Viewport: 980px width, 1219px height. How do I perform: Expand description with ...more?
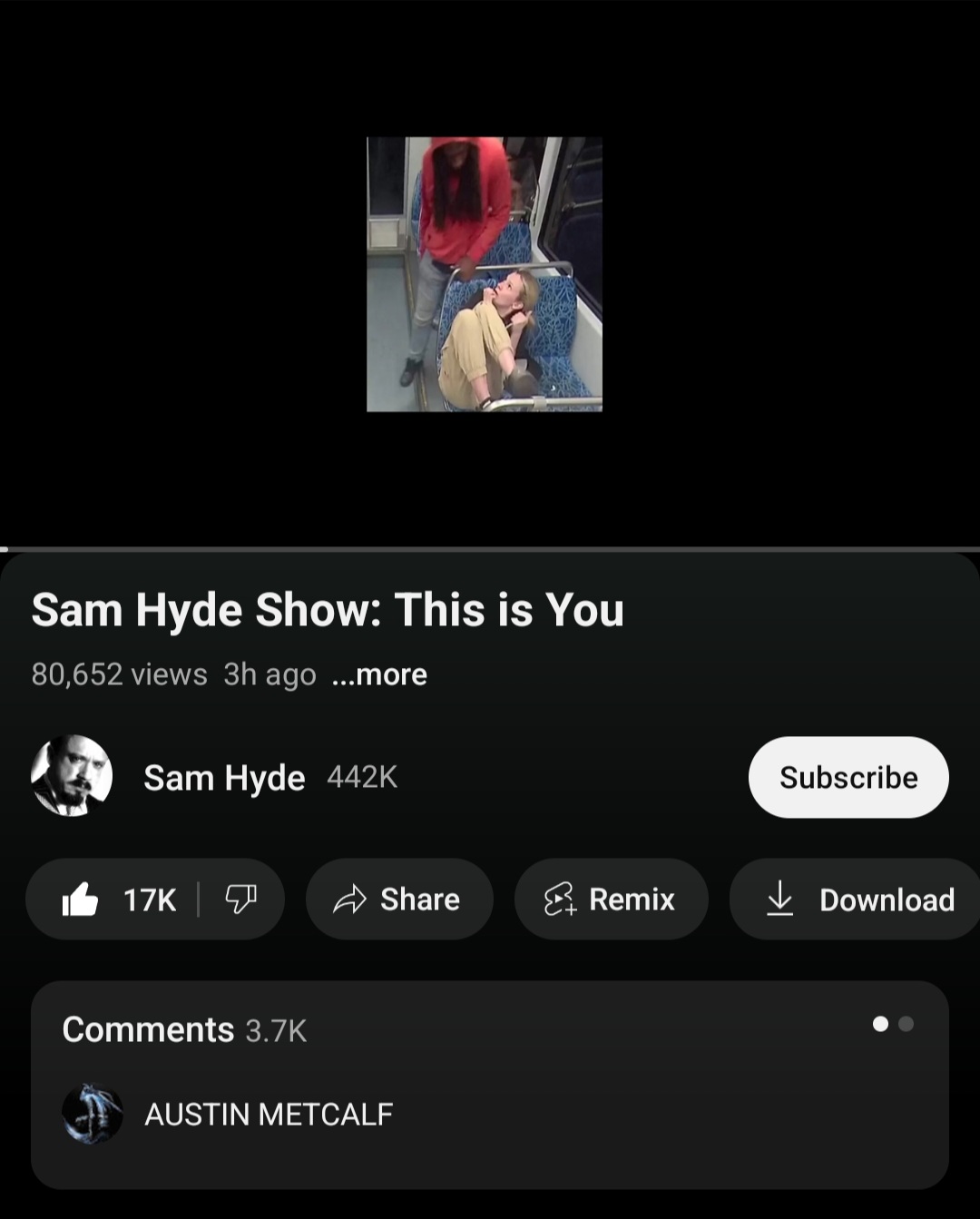pos(379,674)
